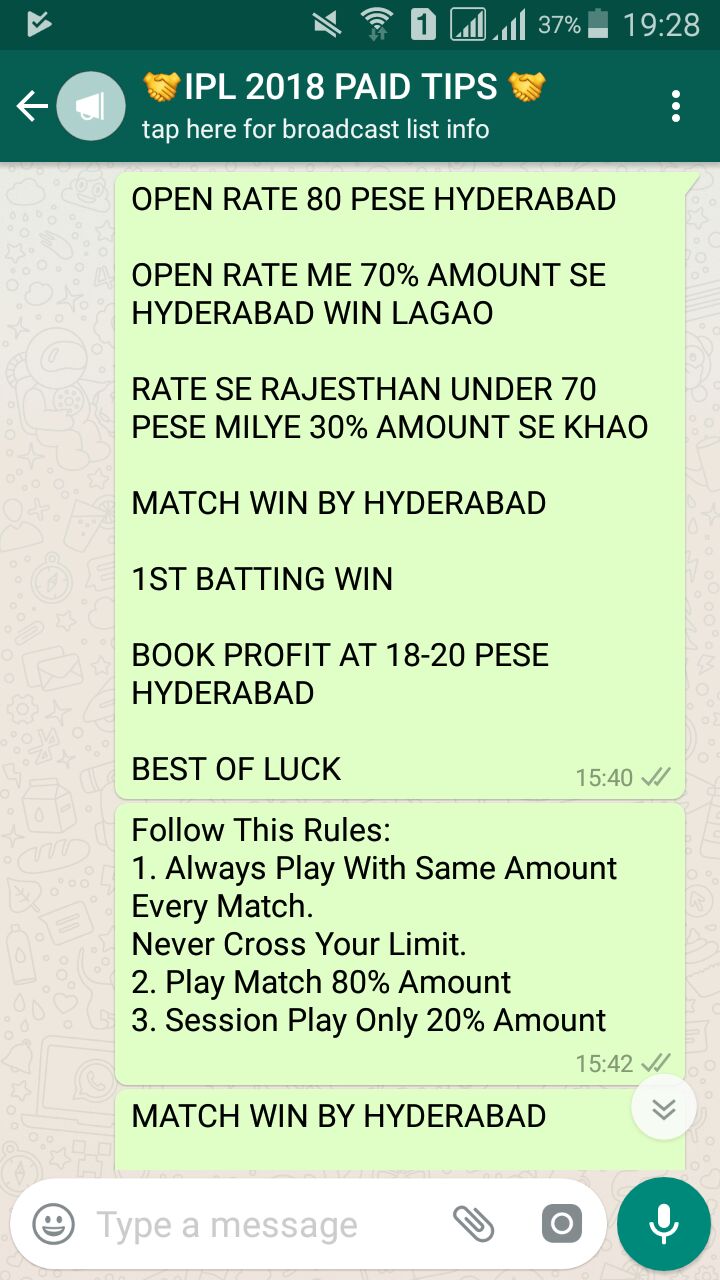Go back using the header arrow

32,106
